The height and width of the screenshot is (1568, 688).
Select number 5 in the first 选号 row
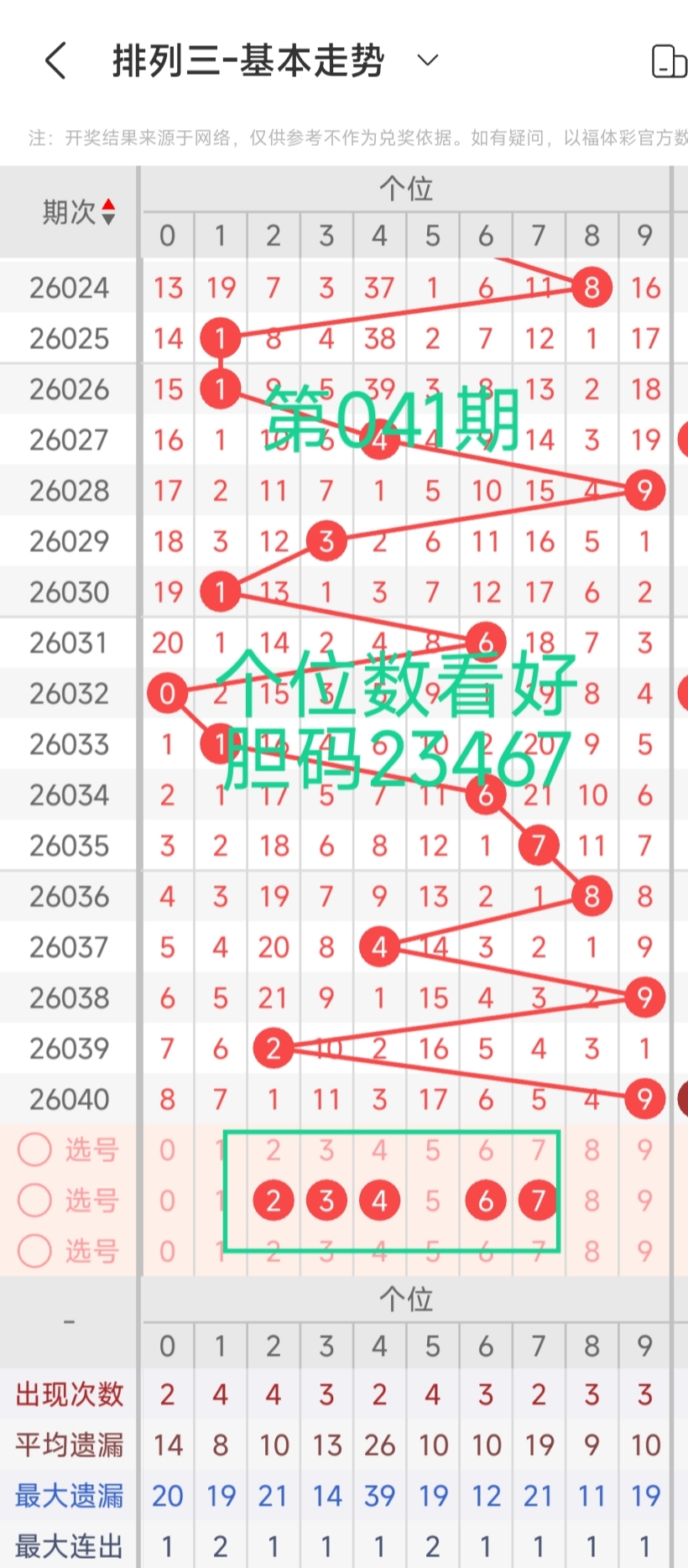432,1150
